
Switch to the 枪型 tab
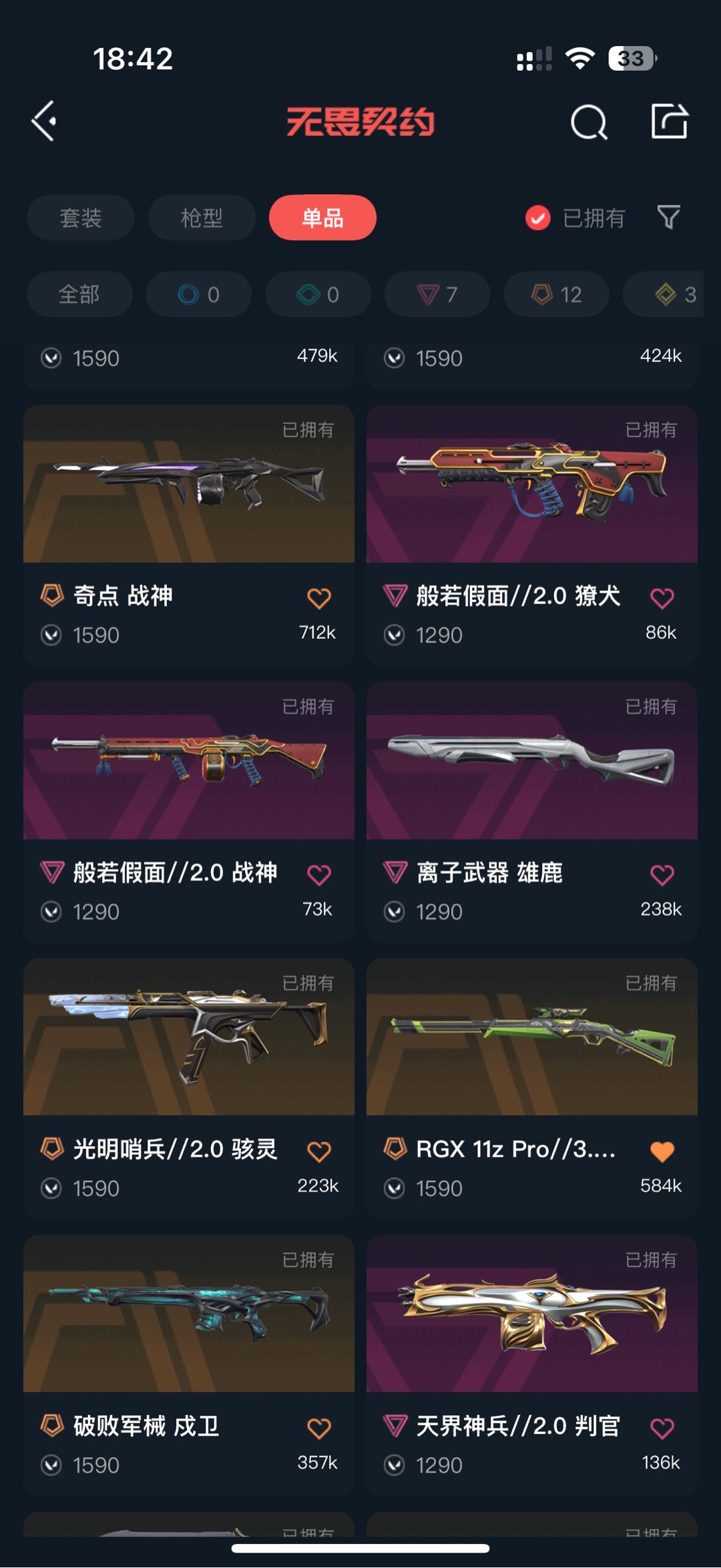point(202,218)
